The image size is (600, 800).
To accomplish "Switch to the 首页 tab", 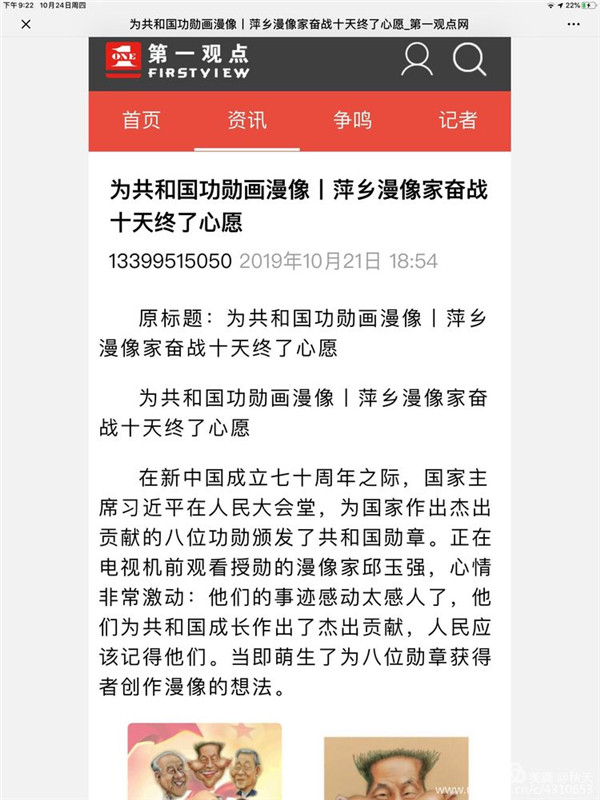I will [x=141, y=120].
